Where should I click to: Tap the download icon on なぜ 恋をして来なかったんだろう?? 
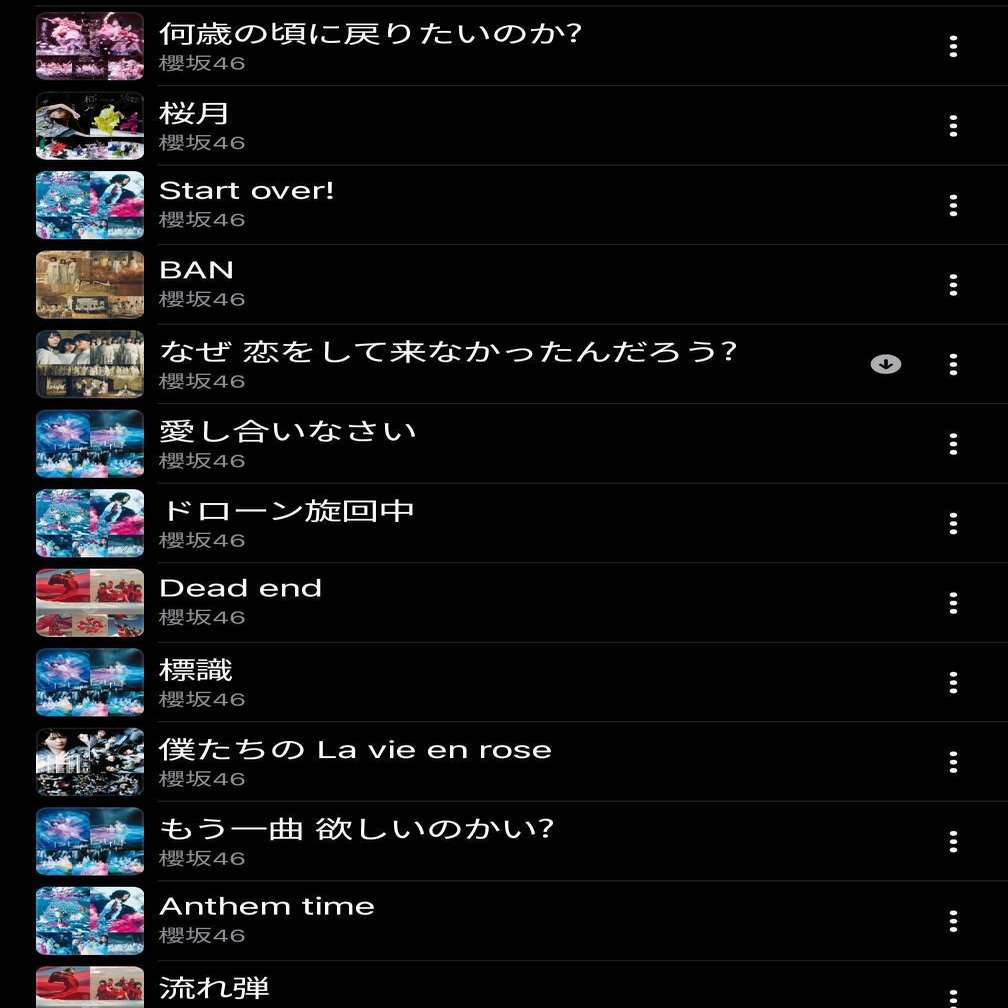tap(885, 364)
